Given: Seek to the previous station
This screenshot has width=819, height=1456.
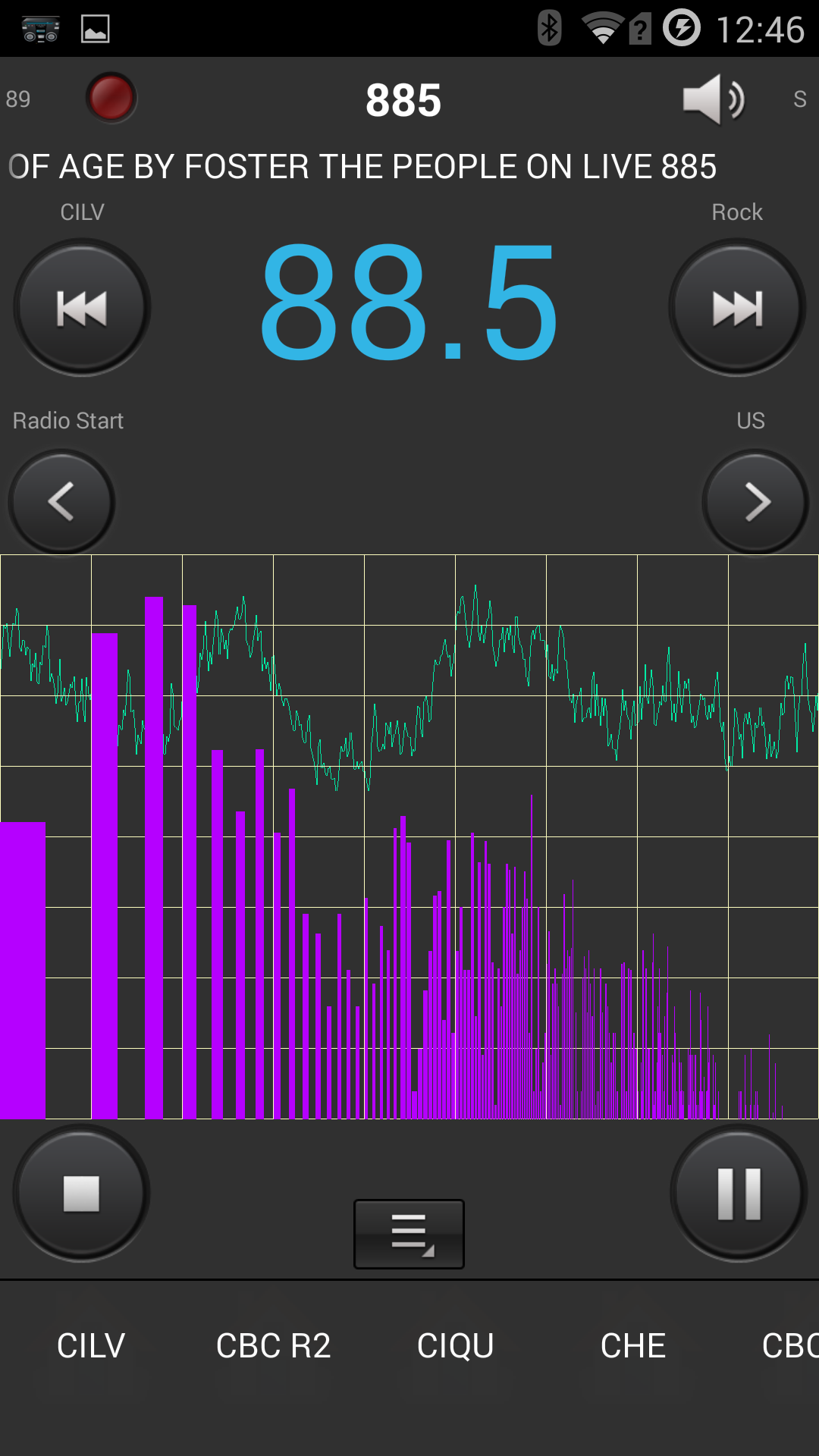Looking at the screenshot, I should point(82,307).
